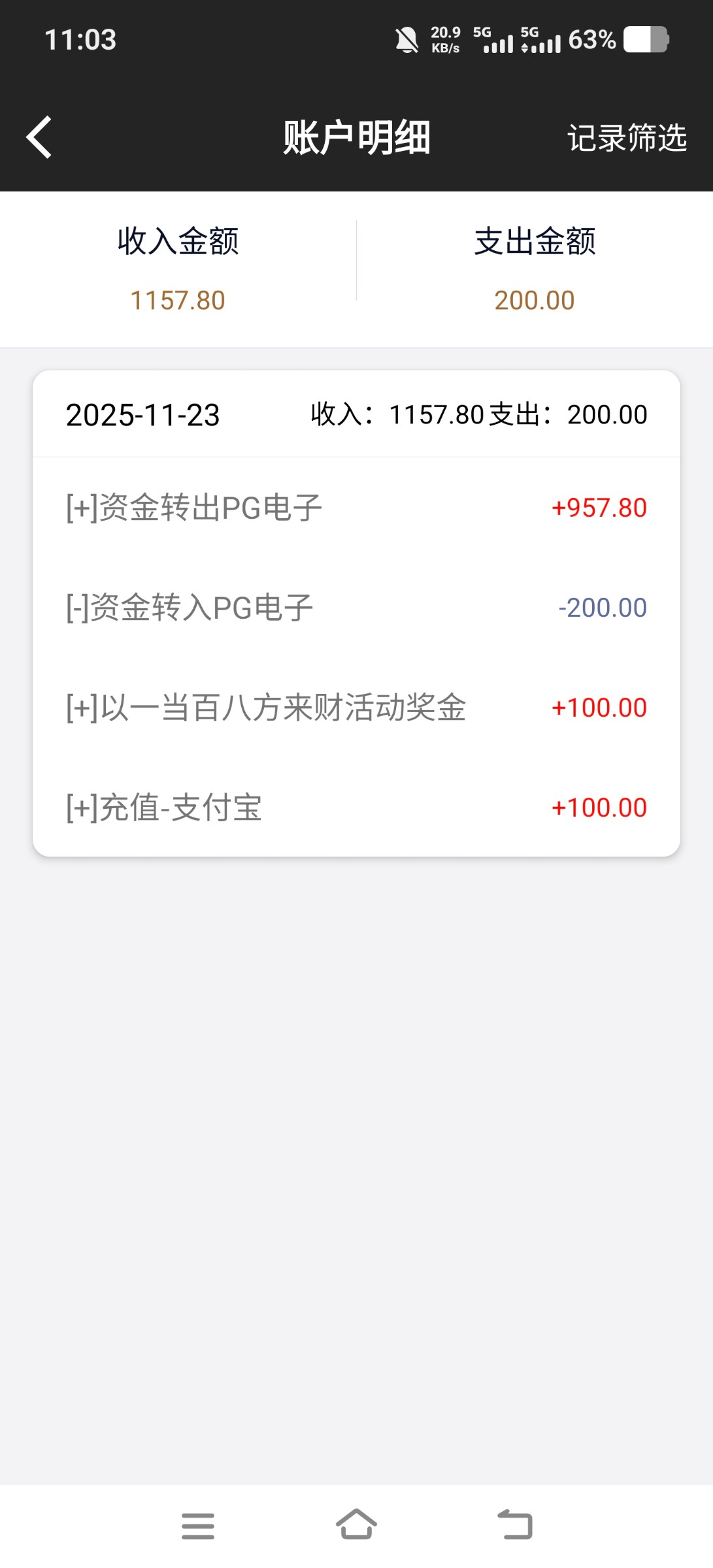
Task: Tap the income total 1157.80
Action: [178, 299]
